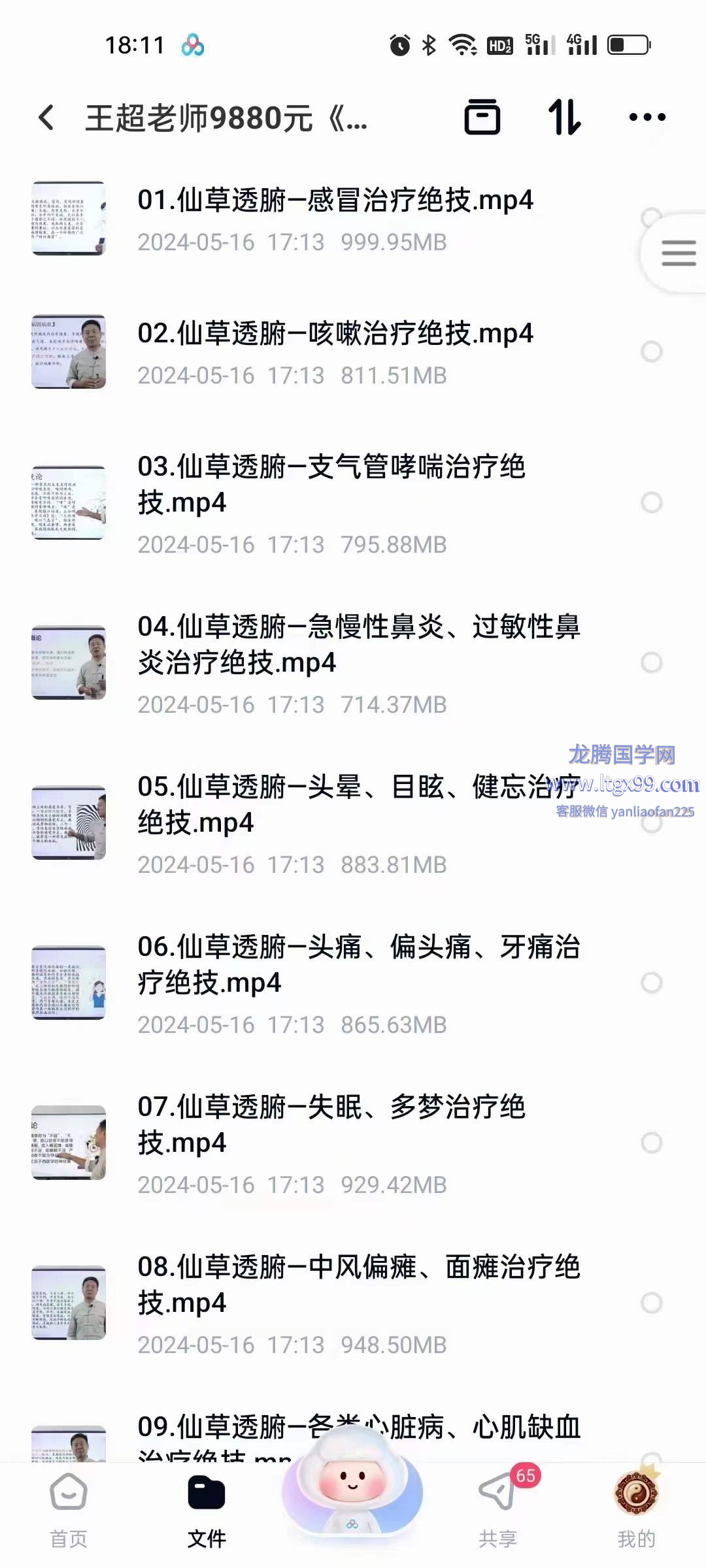Open video 04 急慢性鼻炎治疗绝技.mp4
Screen dimensions: 706x1568
point(358,663)
